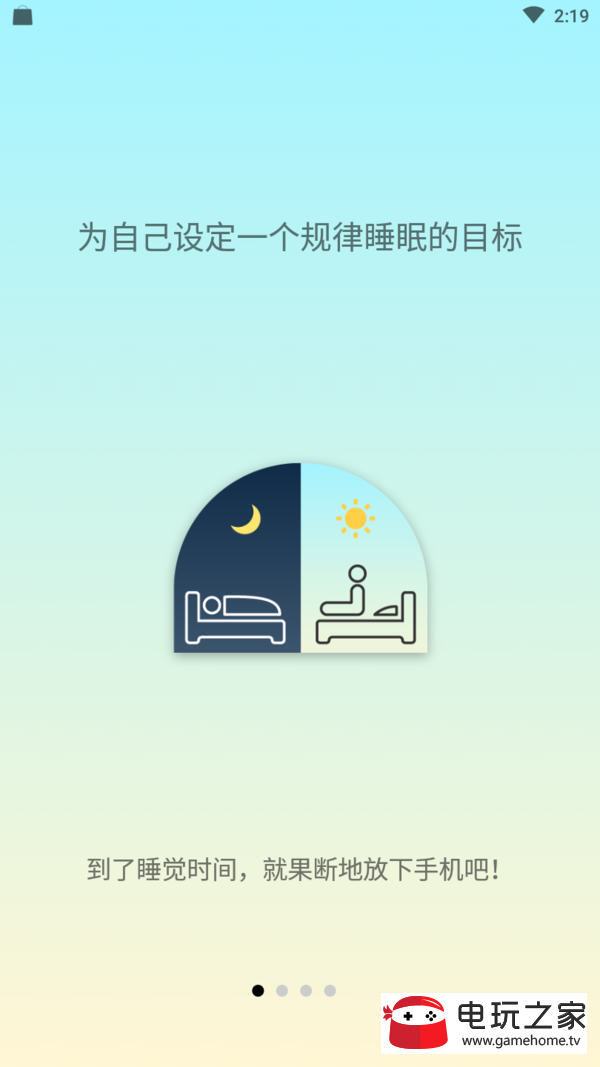Jump to the third onboarding page dot
The height and width of the screenshot is (1067, 600).
(x=306, y=990)
